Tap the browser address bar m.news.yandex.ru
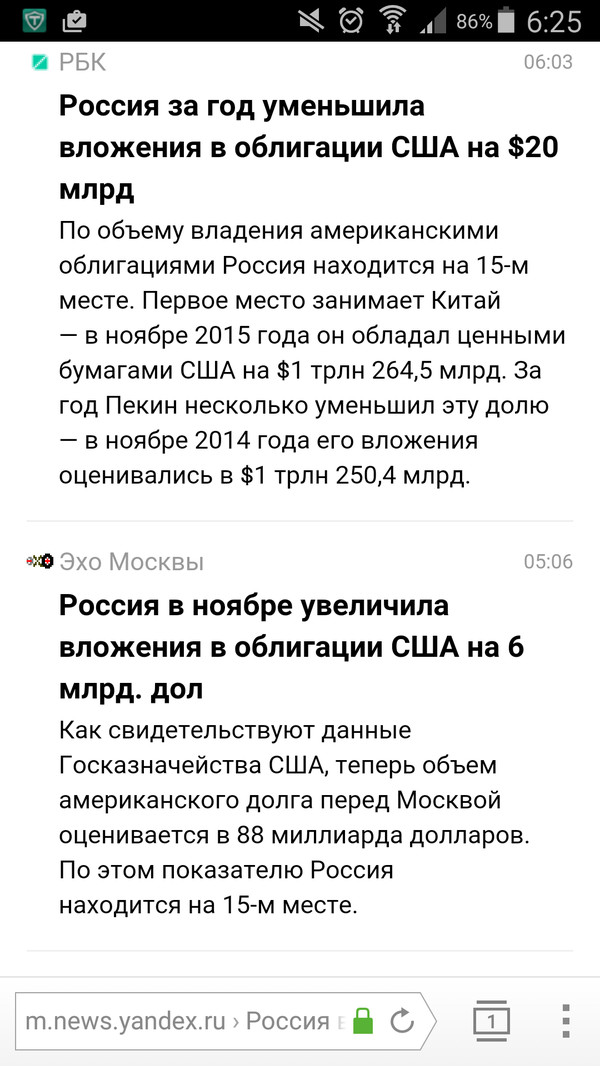600x1066 pixels. point(178,1020)
